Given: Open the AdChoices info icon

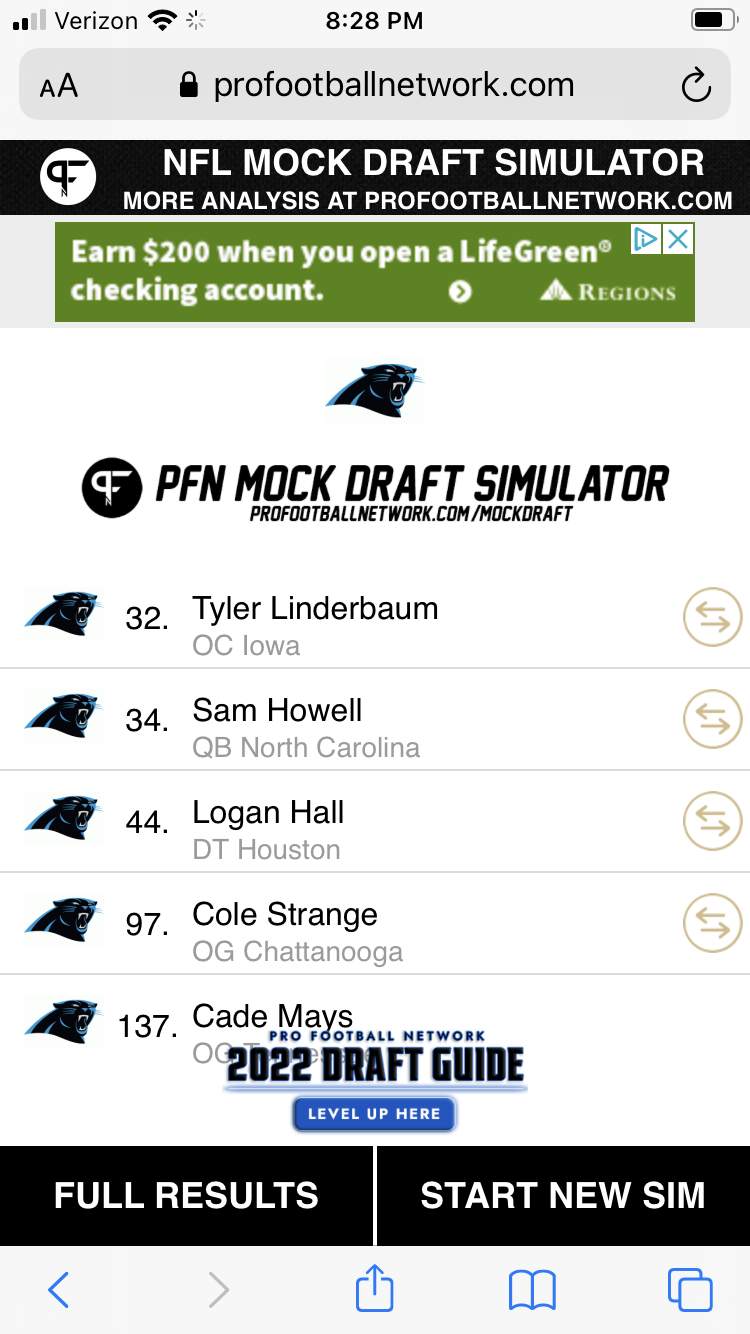Looking at the screenshot, I should (x=647, y=239).
